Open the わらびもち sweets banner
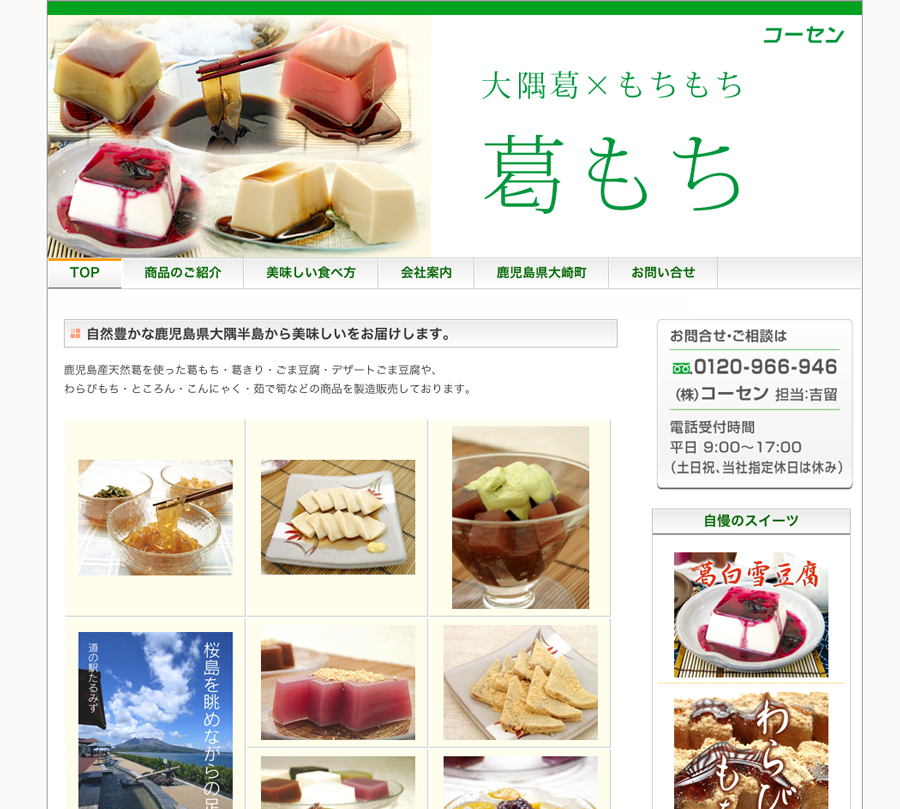 pyautogui.click(x=751, y=750)
